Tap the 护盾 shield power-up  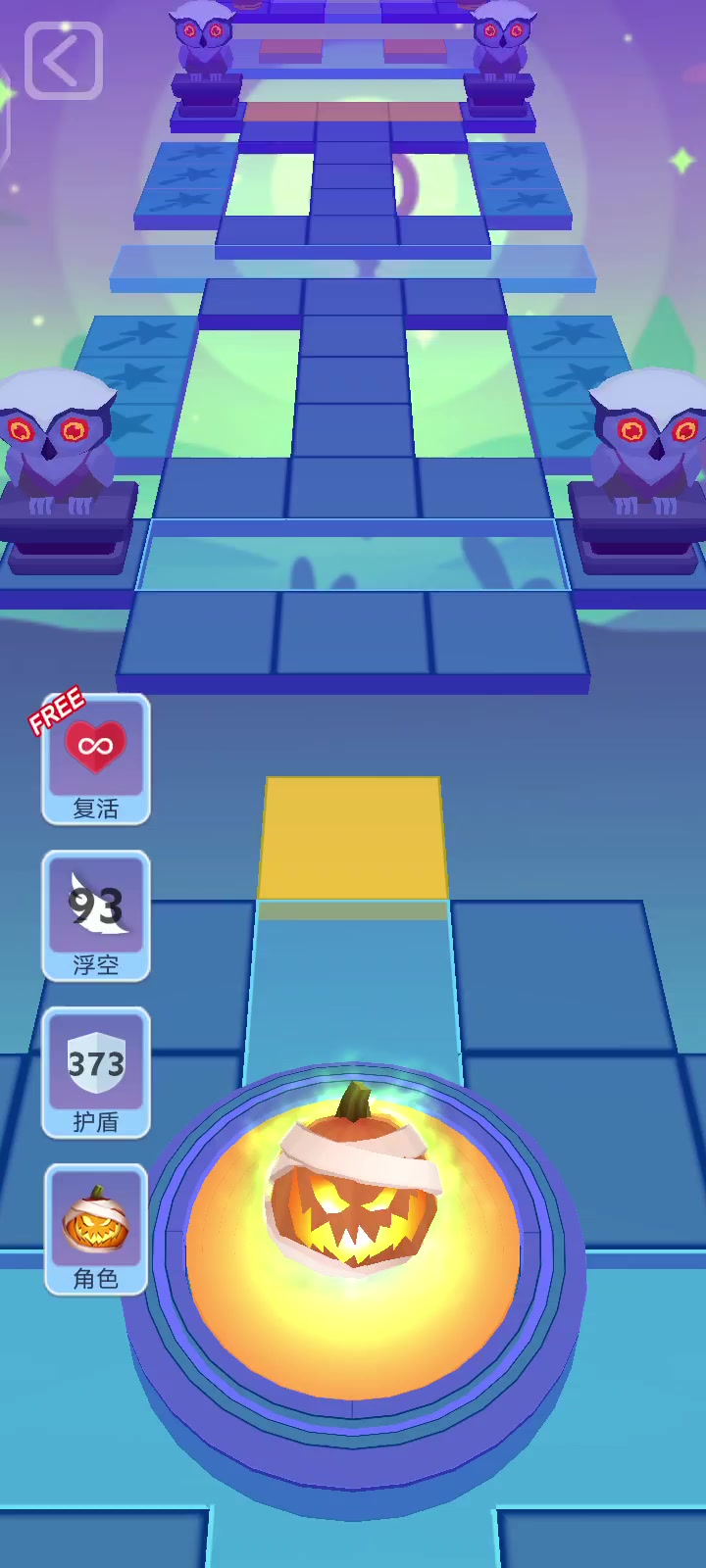(95, 1073)
